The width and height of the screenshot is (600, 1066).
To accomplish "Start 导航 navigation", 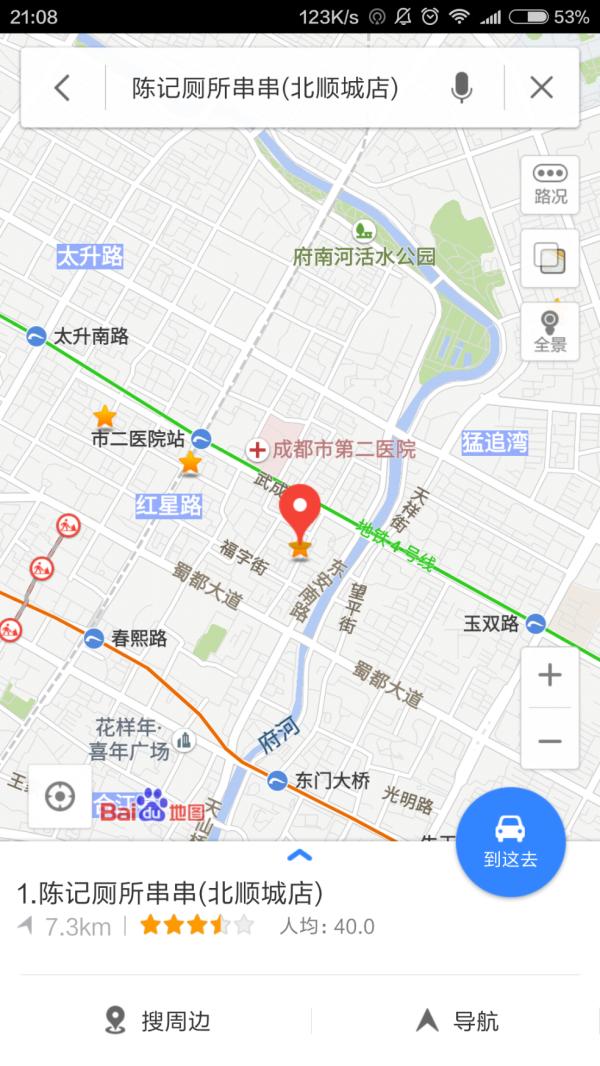I will point(458,1021).
